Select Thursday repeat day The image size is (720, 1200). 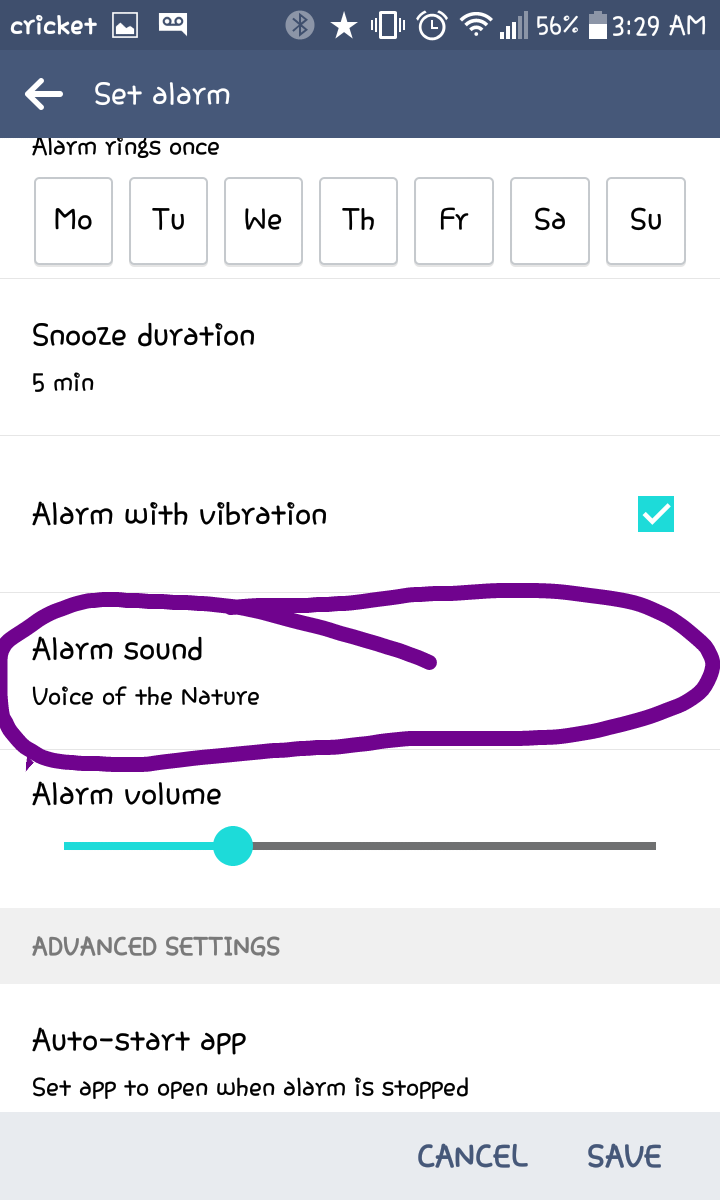pos(359,221)
